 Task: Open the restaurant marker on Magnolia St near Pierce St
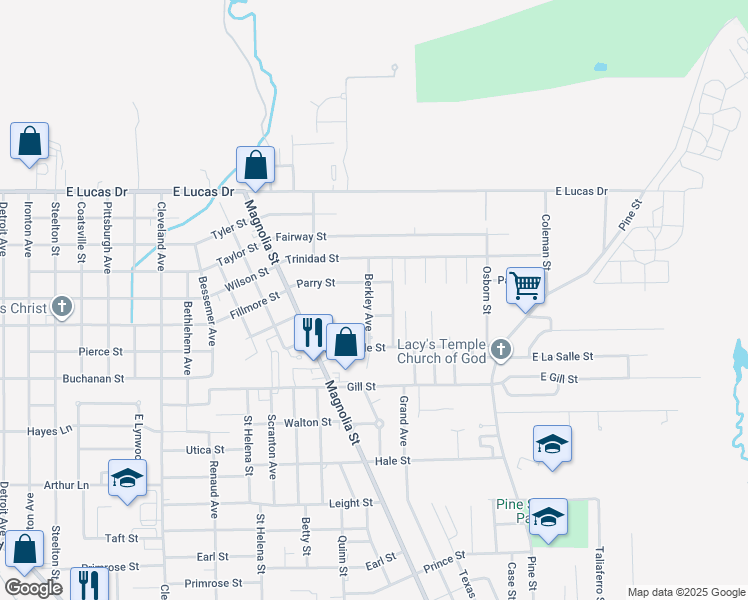pos(313,333)
